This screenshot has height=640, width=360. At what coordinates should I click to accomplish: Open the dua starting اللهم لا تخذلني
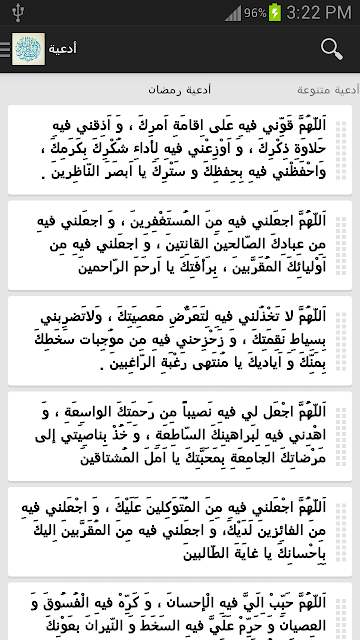[180, 341]
